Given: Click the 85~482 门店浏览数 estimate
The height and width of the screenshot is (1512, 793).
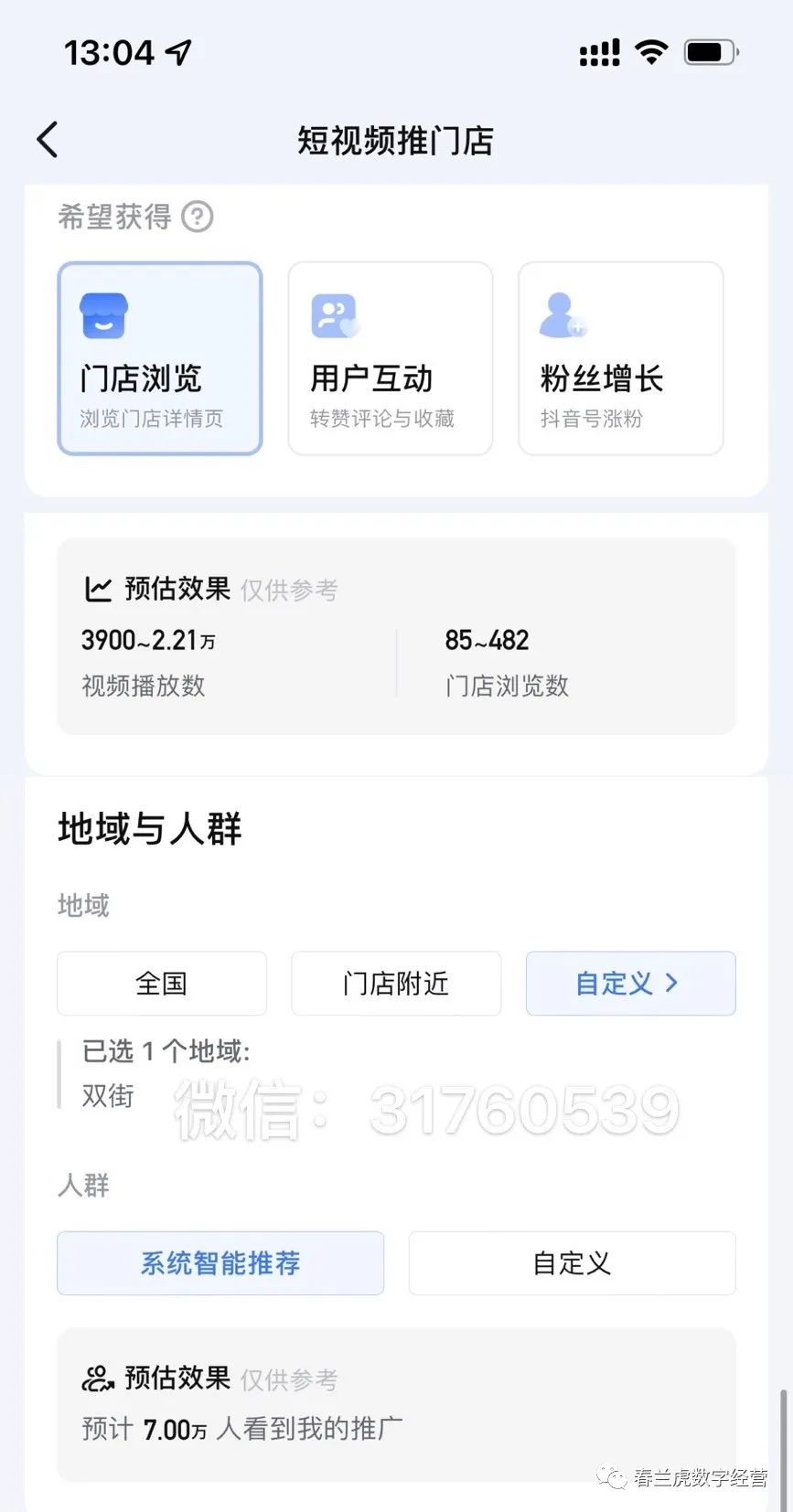Looking at the screenshot, I should click(x=486, y=640).
